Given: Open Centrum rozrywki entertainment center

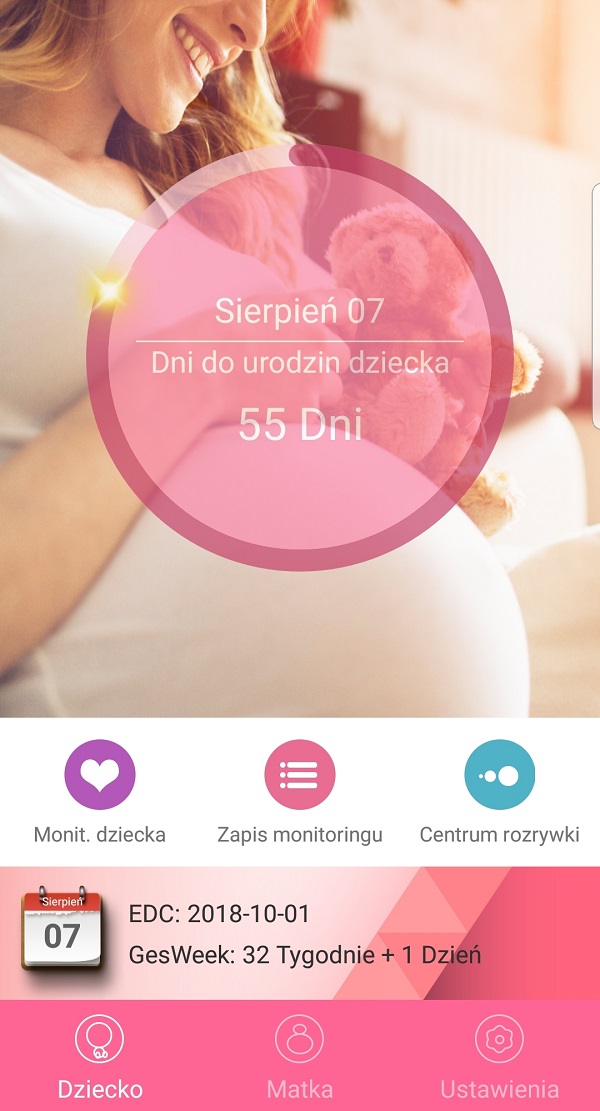Looking at the screenshot, I should point(500,775).
